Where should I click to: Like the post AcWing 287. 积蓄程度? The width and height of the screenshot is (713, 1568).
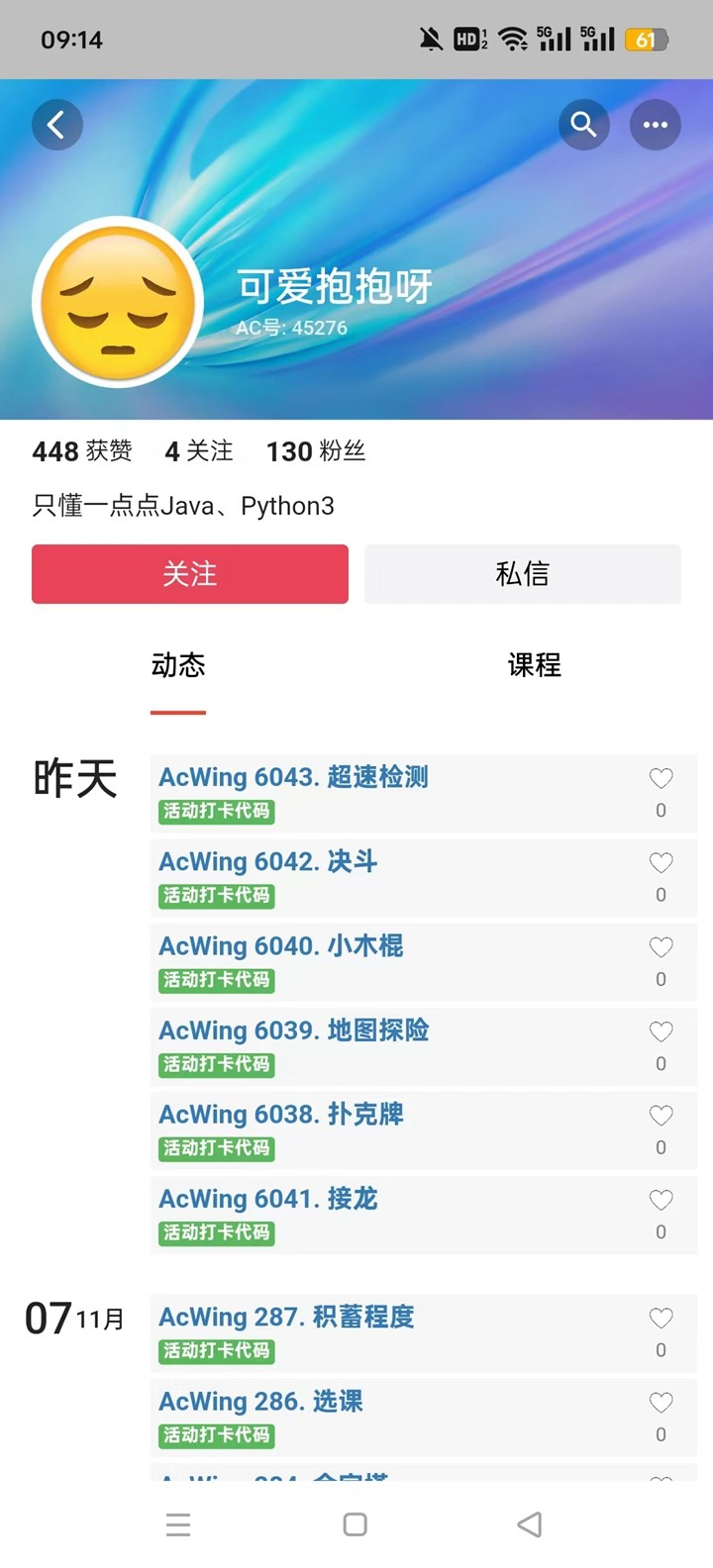coord(661,1318)
